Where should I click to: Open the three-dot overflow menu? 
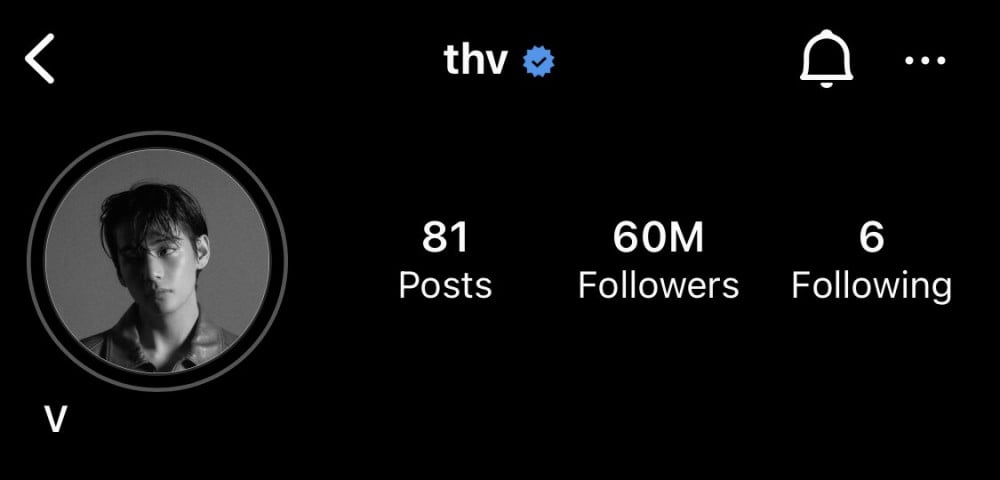click(x=925, y=62)
